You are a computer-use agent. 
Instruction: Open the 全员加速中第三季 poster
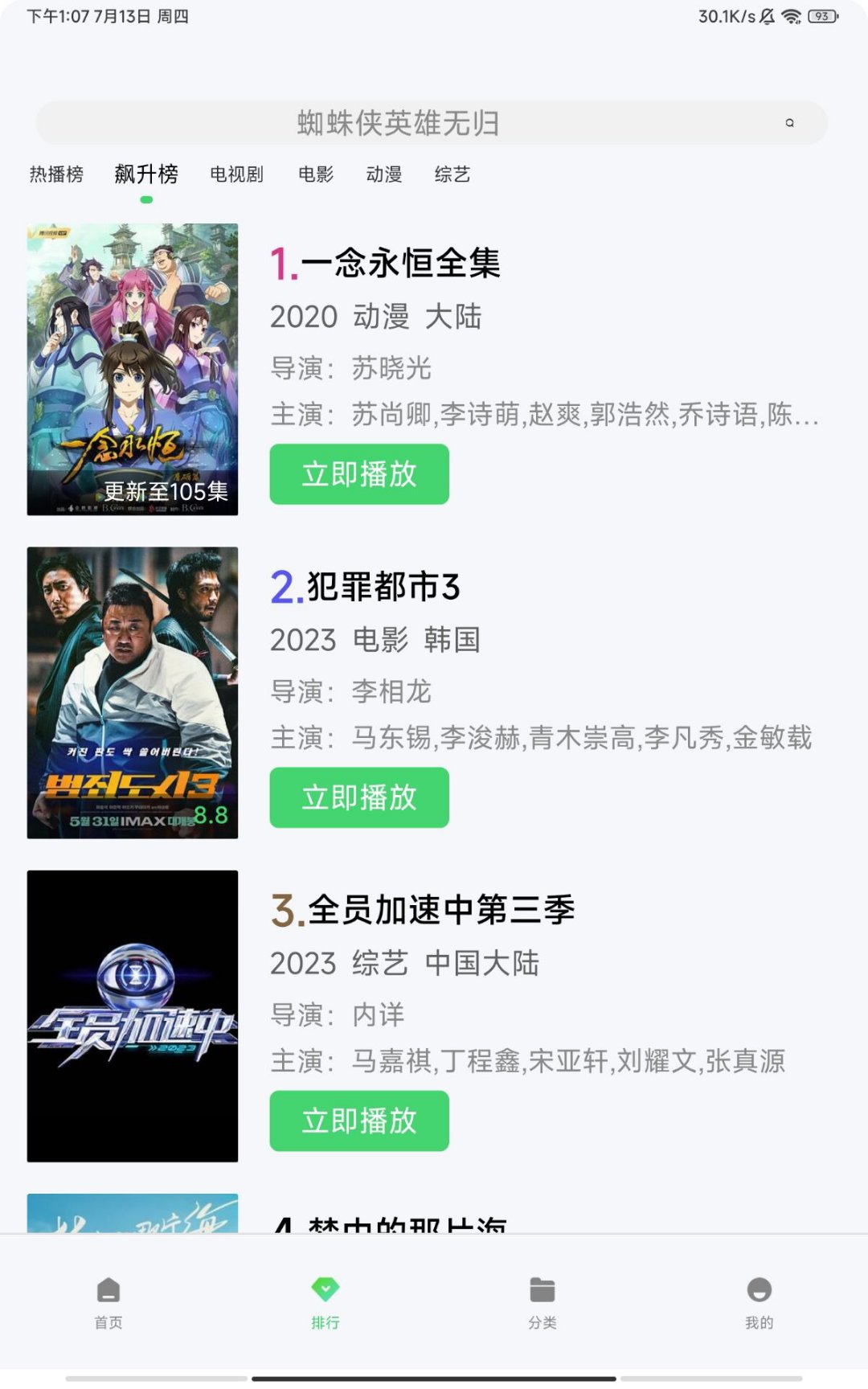(133, 1016)
